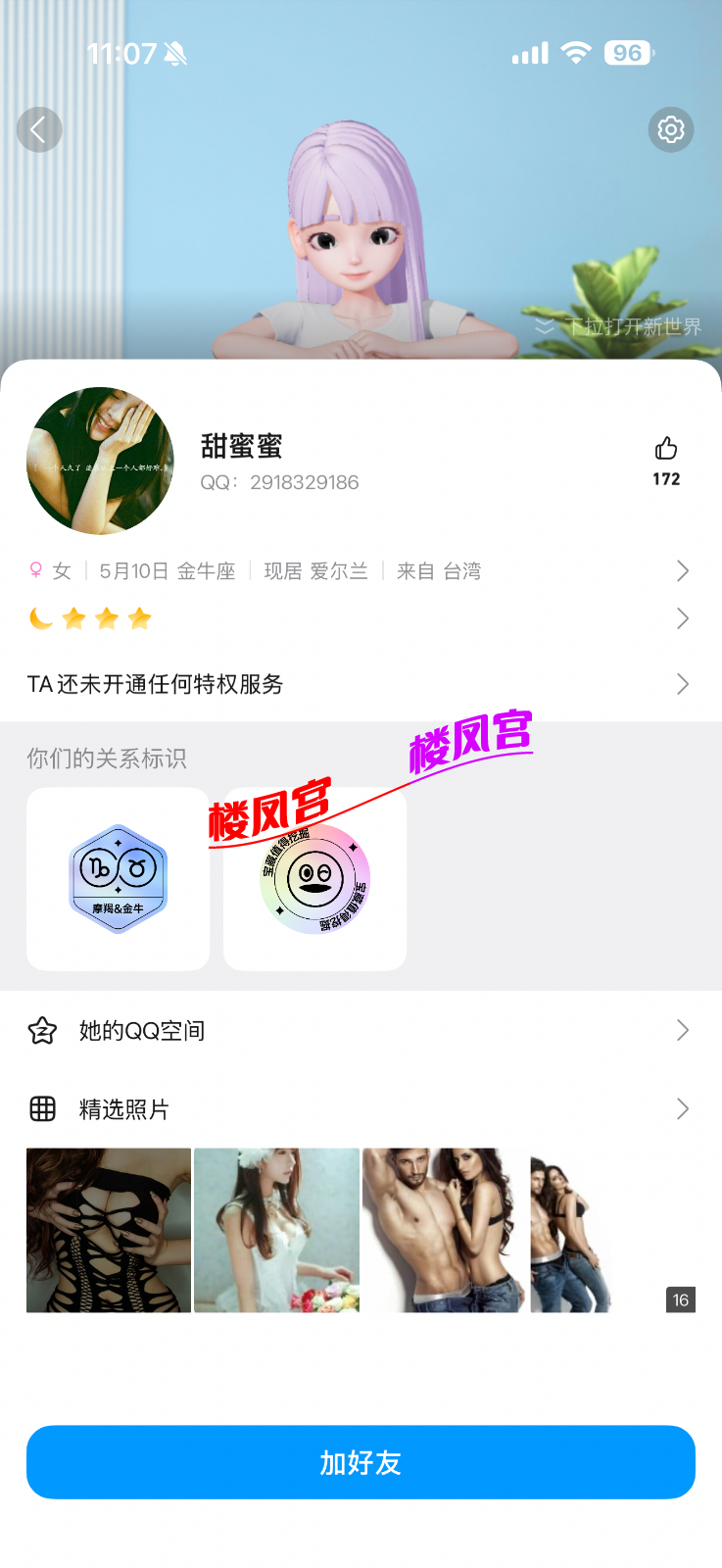Open the 精选照片 album
722x1568 pixels.
coord(359,1109)
